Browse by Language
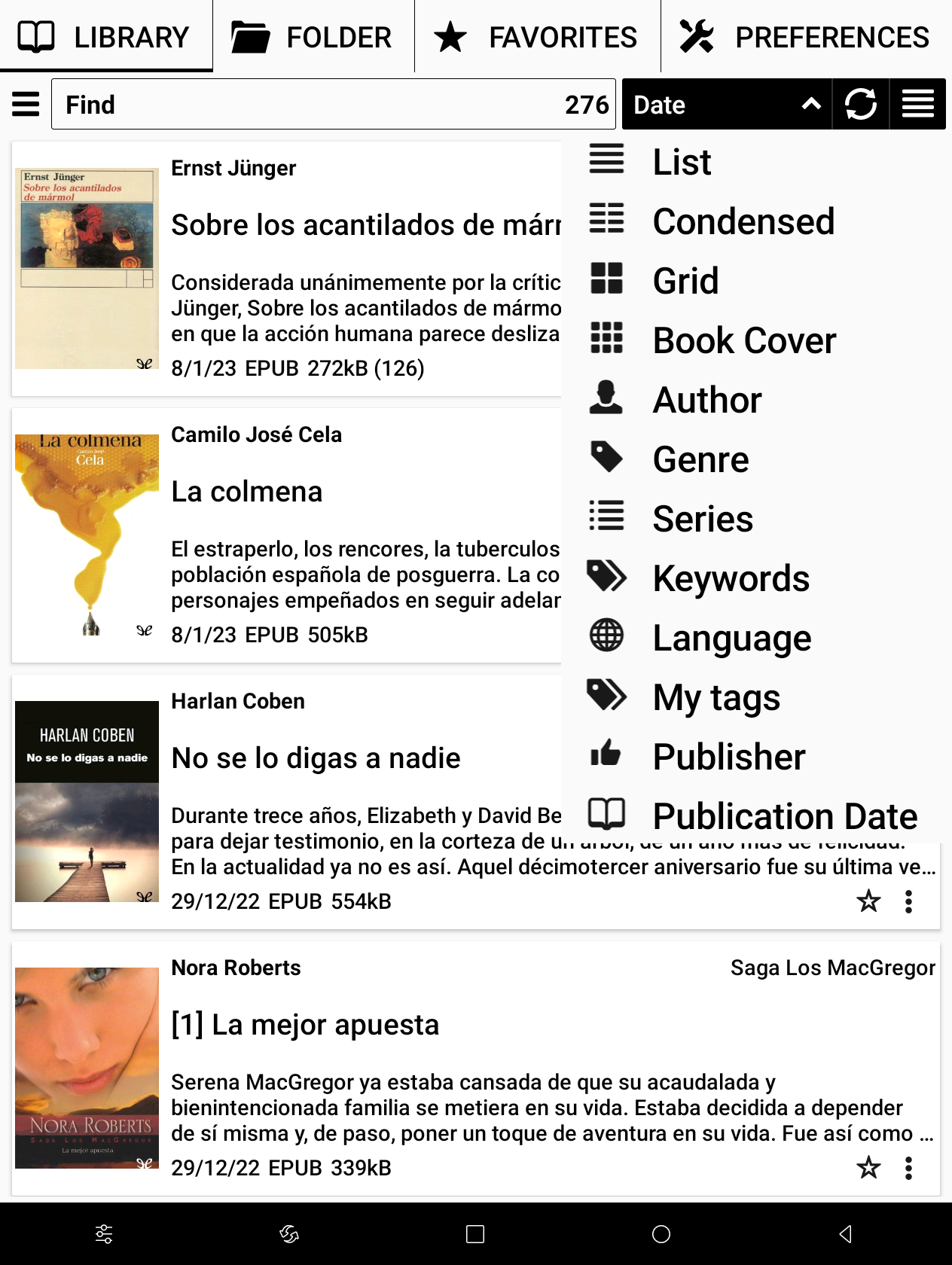This screenshot has height=1265, width=952. 731,638
